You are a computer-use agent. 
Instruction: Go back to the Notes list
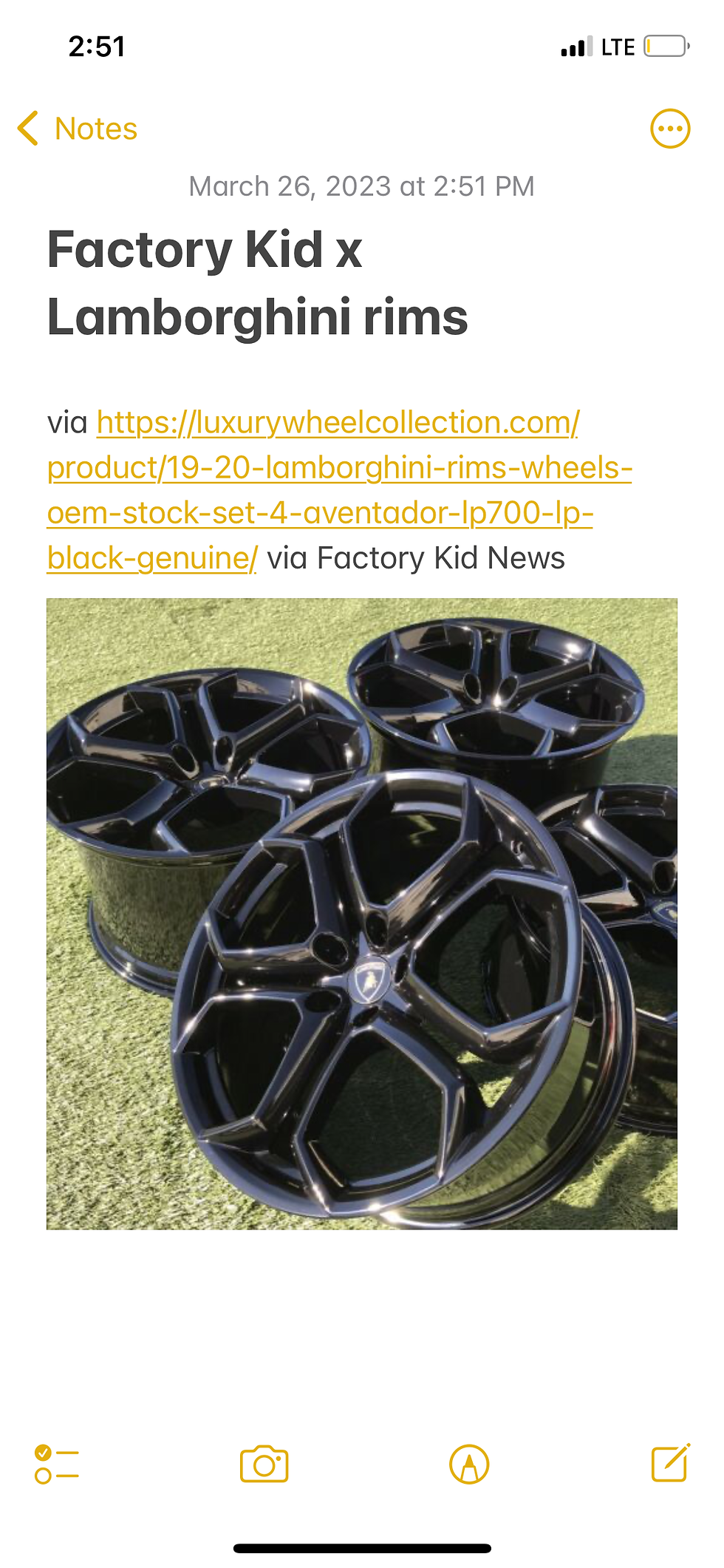tap(78, 129)
